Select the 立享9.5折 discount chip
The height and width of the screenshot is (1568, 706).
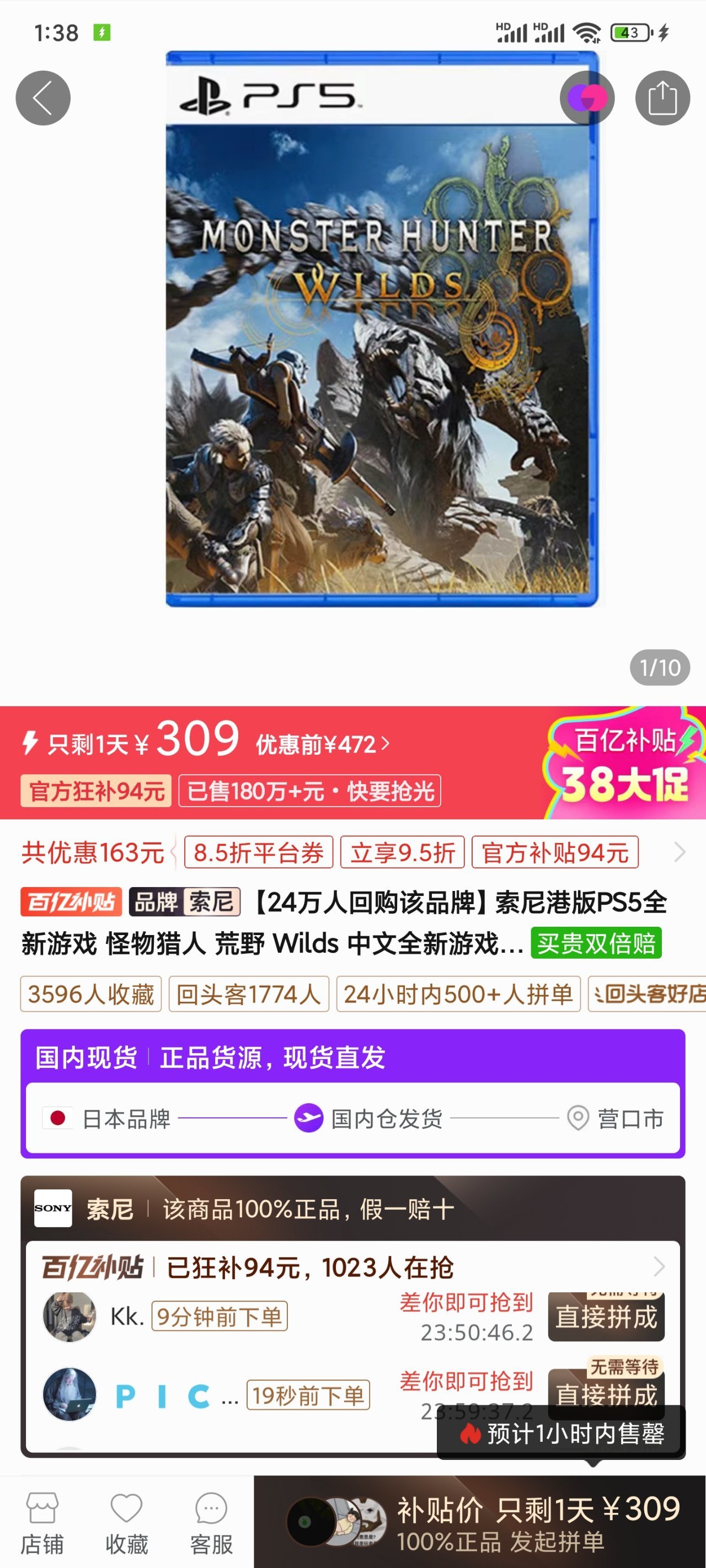click(402, 852)
